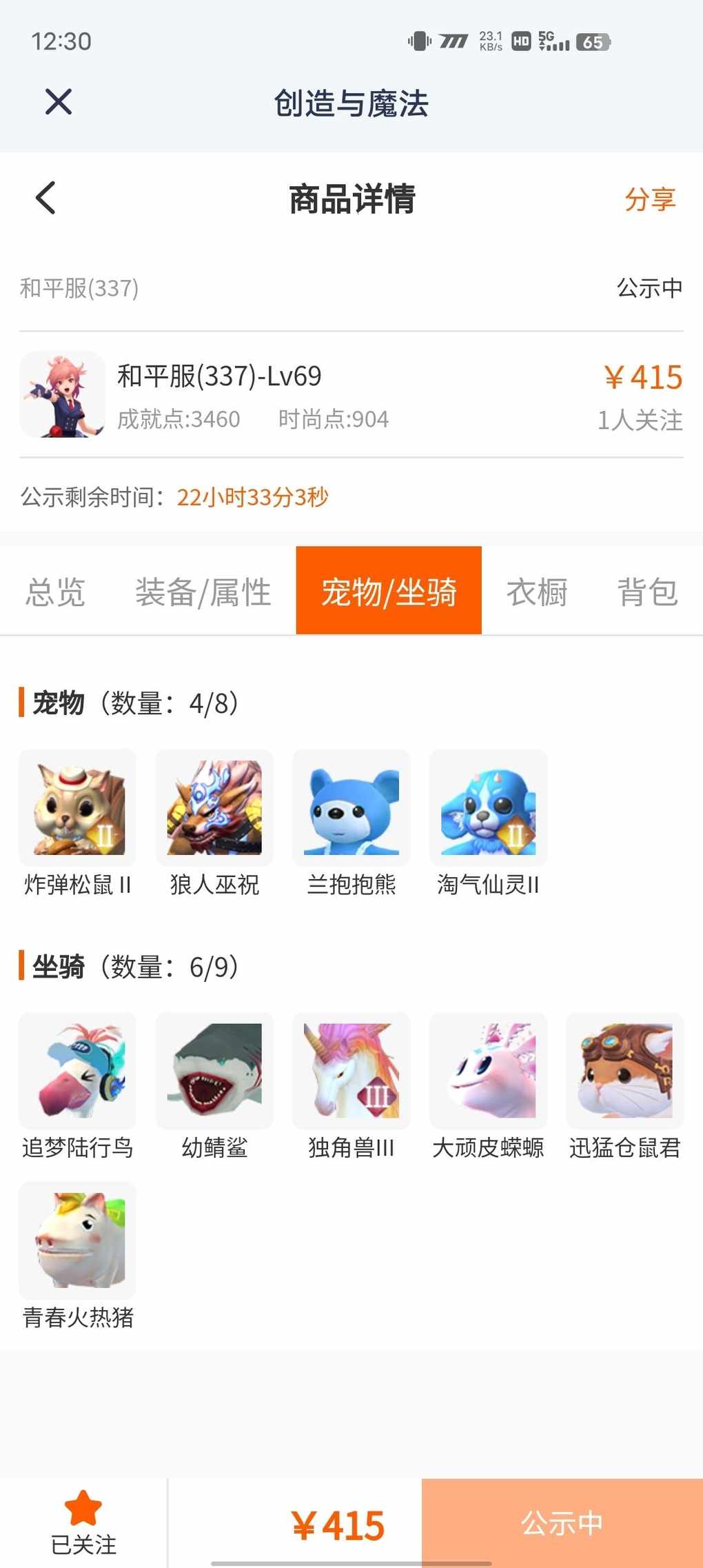
Task: Switch to the 总览 tab
Action: pyautogui.click(x=55, y=592)
